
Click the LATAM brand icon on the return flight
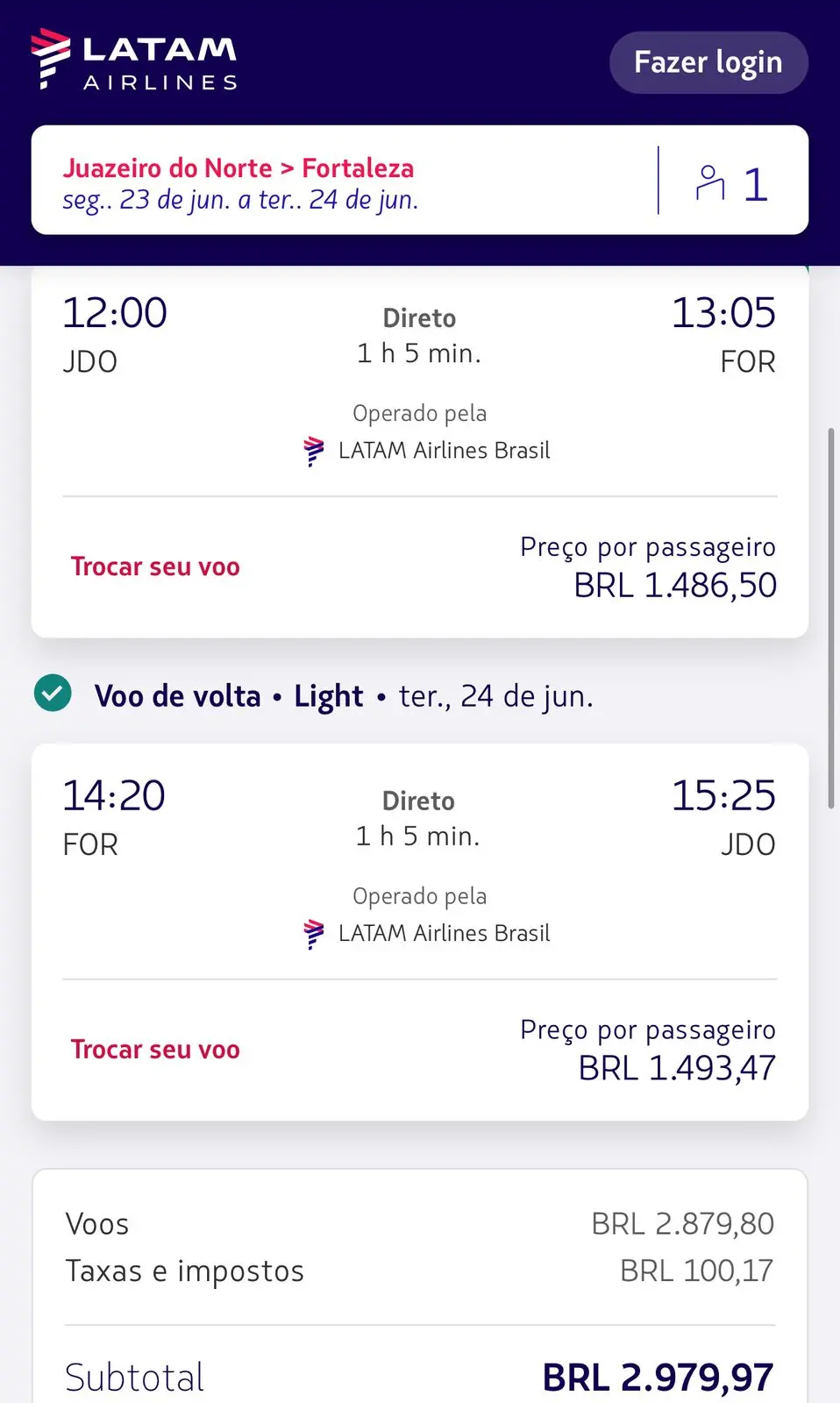click(313, 933)
